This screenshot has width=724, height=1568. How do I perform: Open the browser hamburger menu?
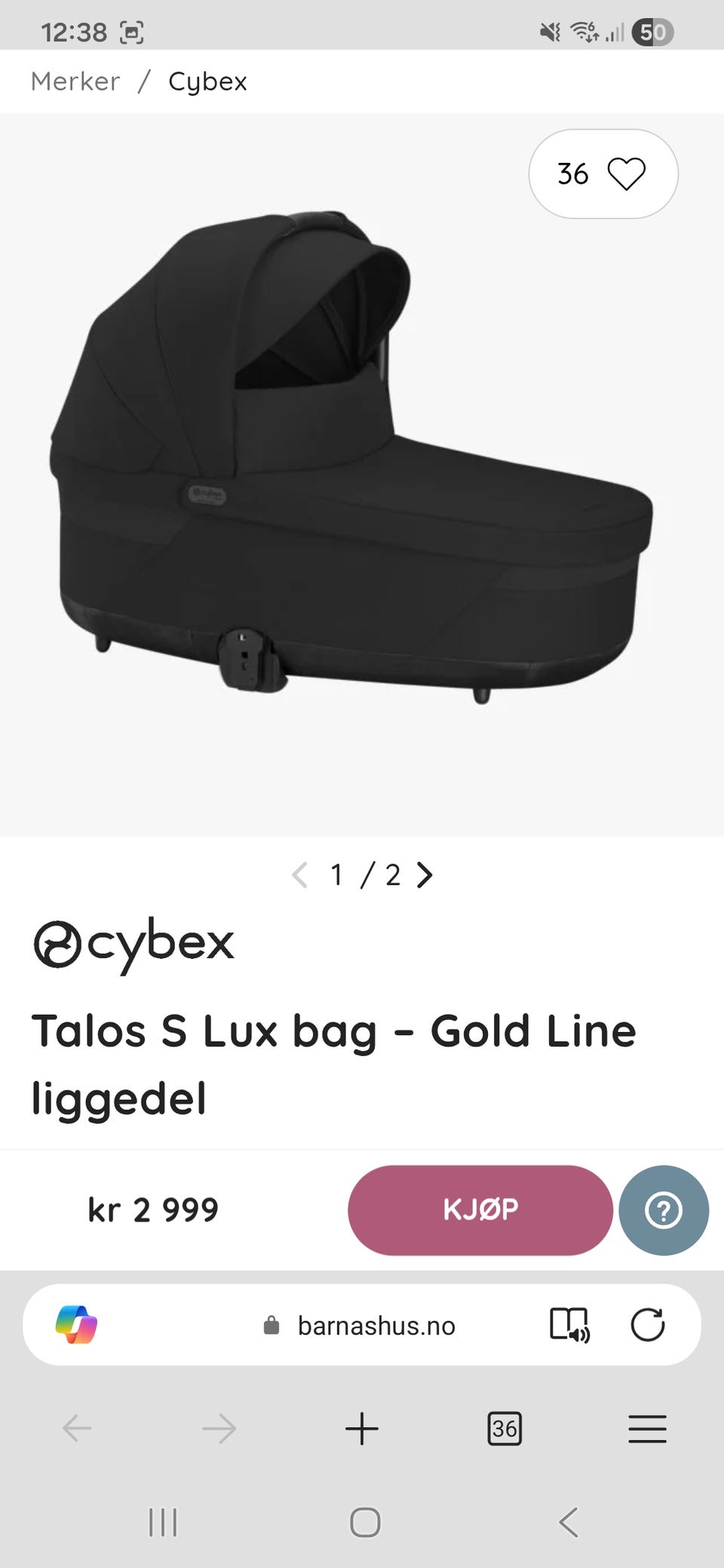[647, 1429]
